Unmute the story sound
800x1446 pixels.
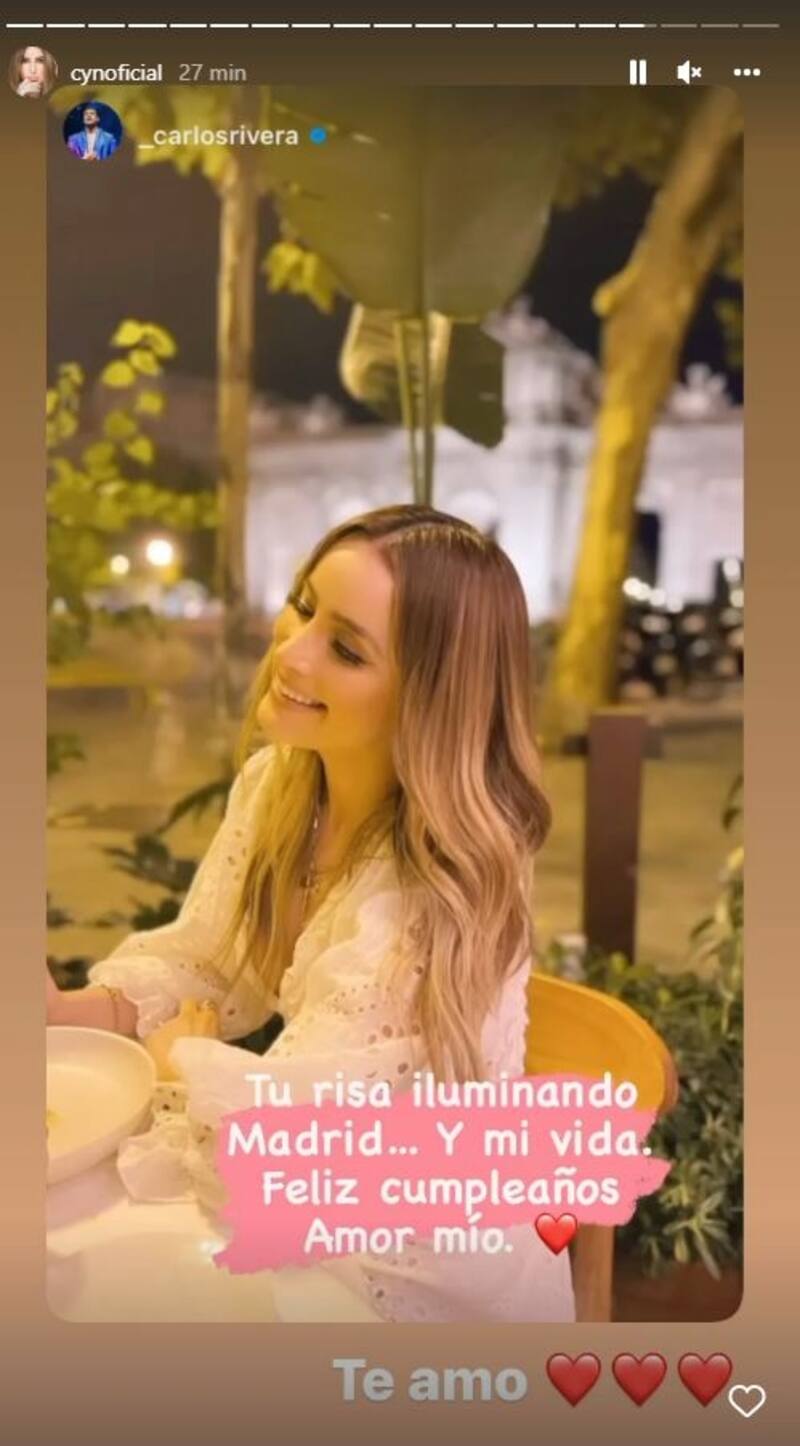point(689,72)
